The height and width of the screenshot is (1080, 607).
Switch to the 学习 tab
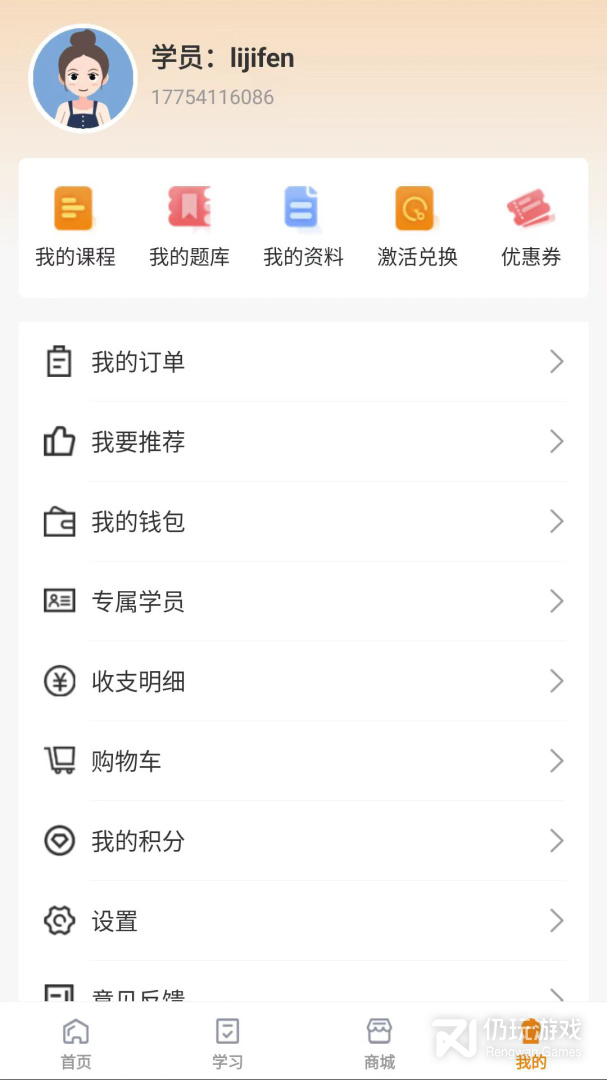(228, 1043)
